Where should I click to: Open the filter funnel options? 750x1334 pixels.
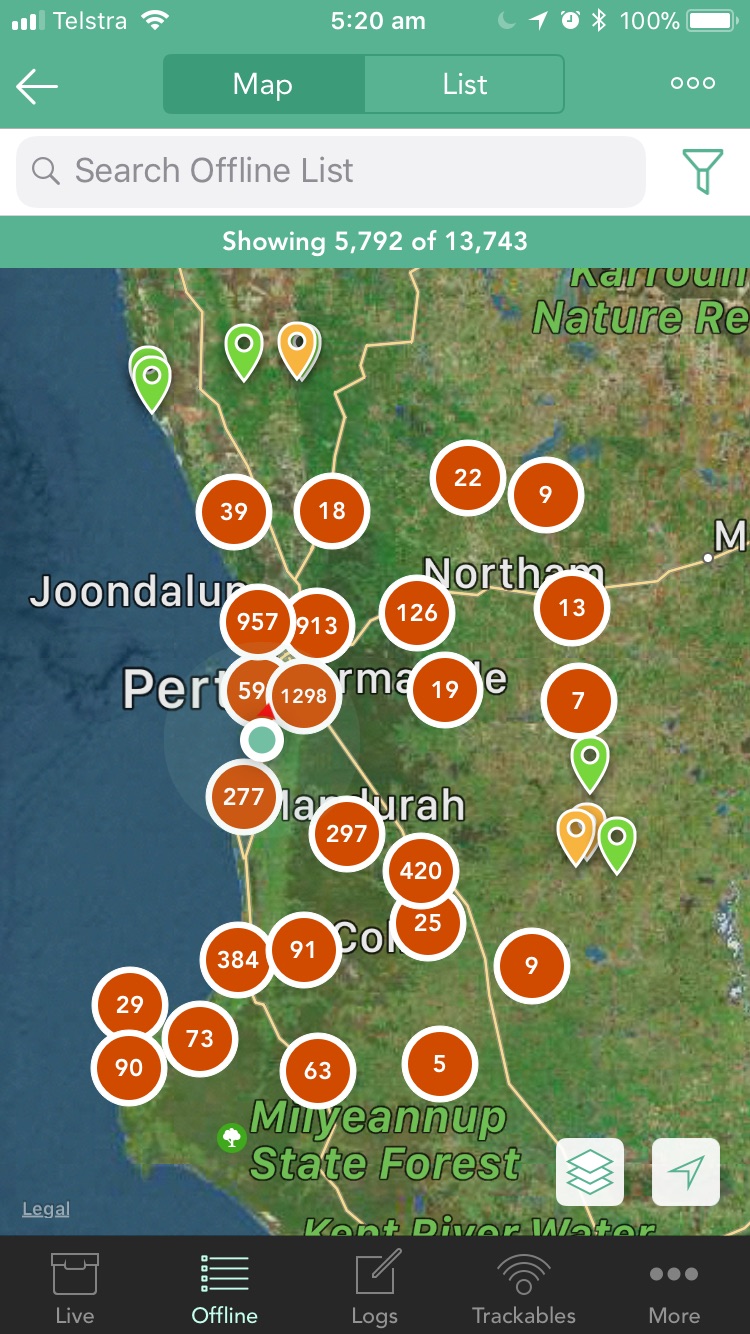(703, 171)
